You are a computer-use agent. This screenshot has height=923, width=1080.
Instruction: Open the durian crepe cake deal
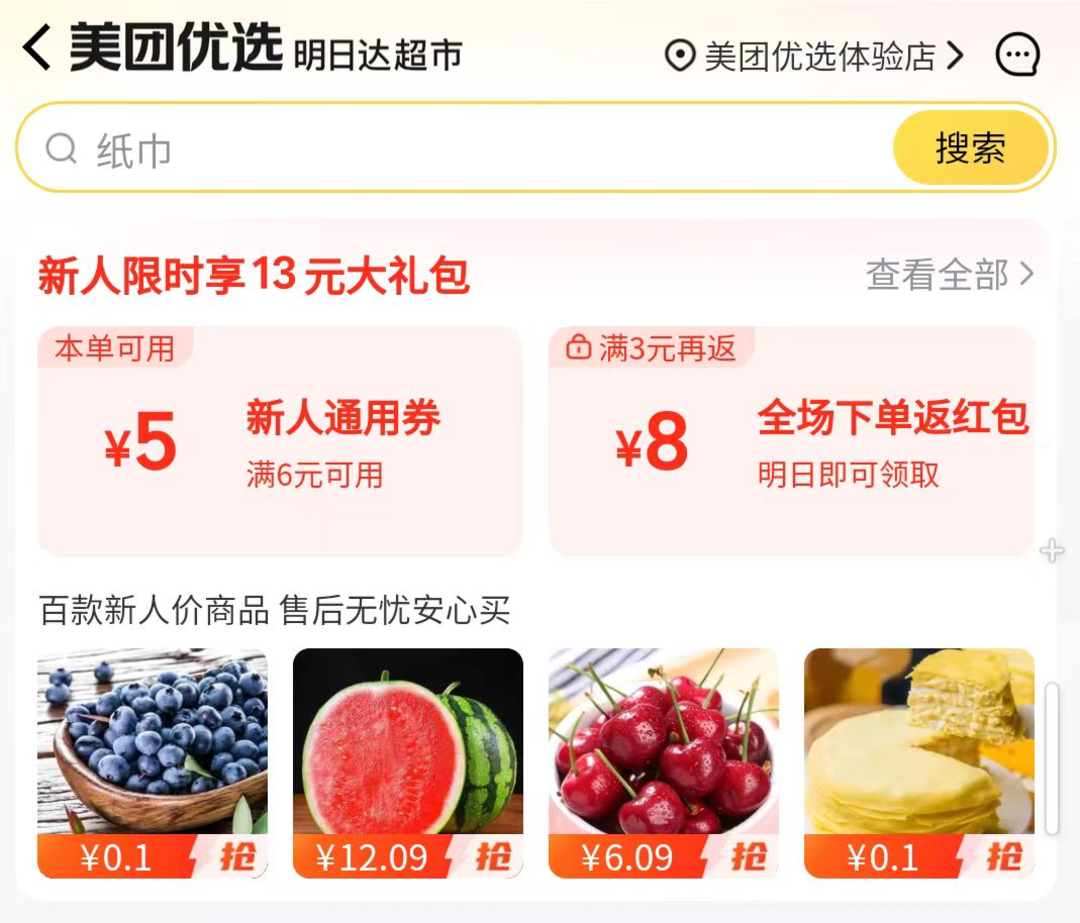[x=919, y=762]
